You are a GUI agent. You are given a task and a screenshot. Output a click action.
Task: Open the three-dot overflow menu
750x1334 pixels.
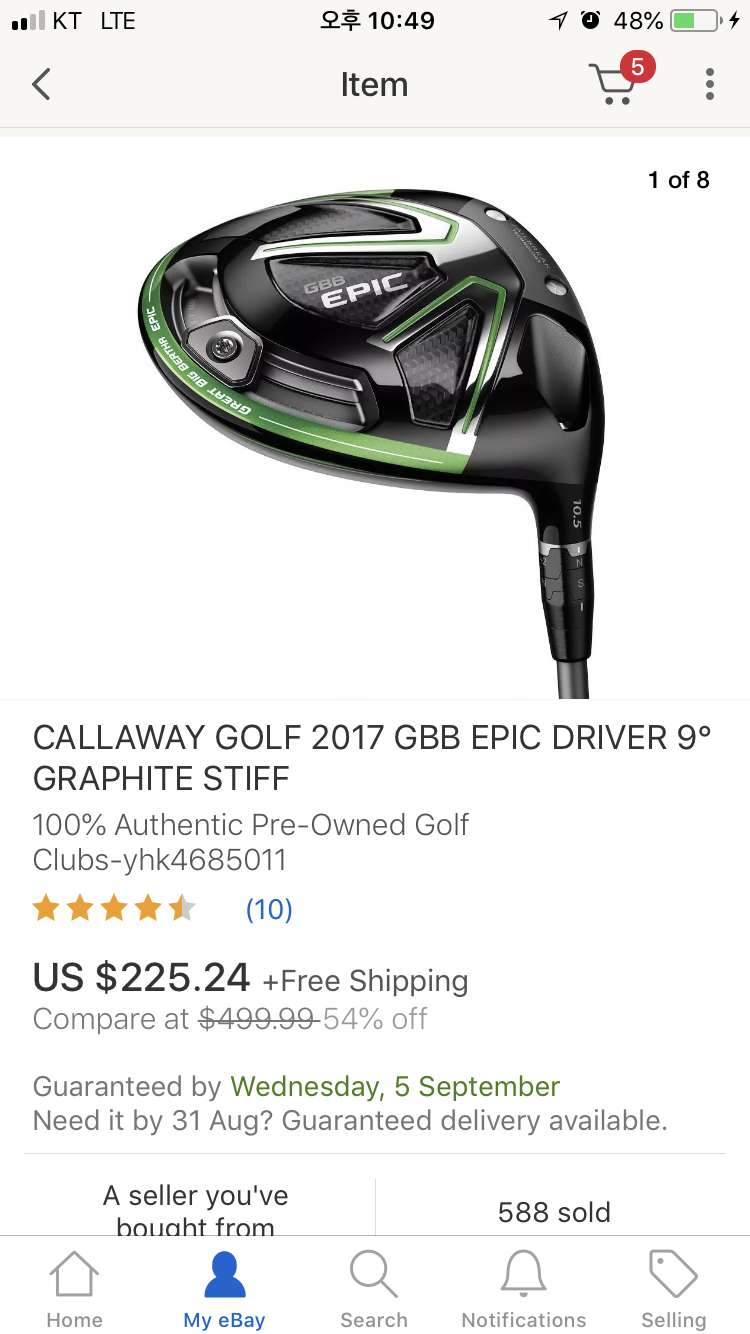coord(709,84)
